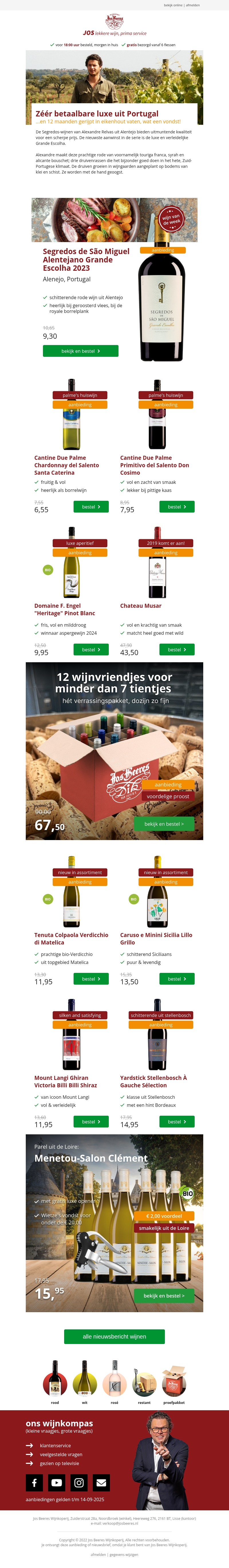This screenshot has width=229, height=1568.
Task: Open the 'klantenservice' link
Action: click(x=55, y=1446)
